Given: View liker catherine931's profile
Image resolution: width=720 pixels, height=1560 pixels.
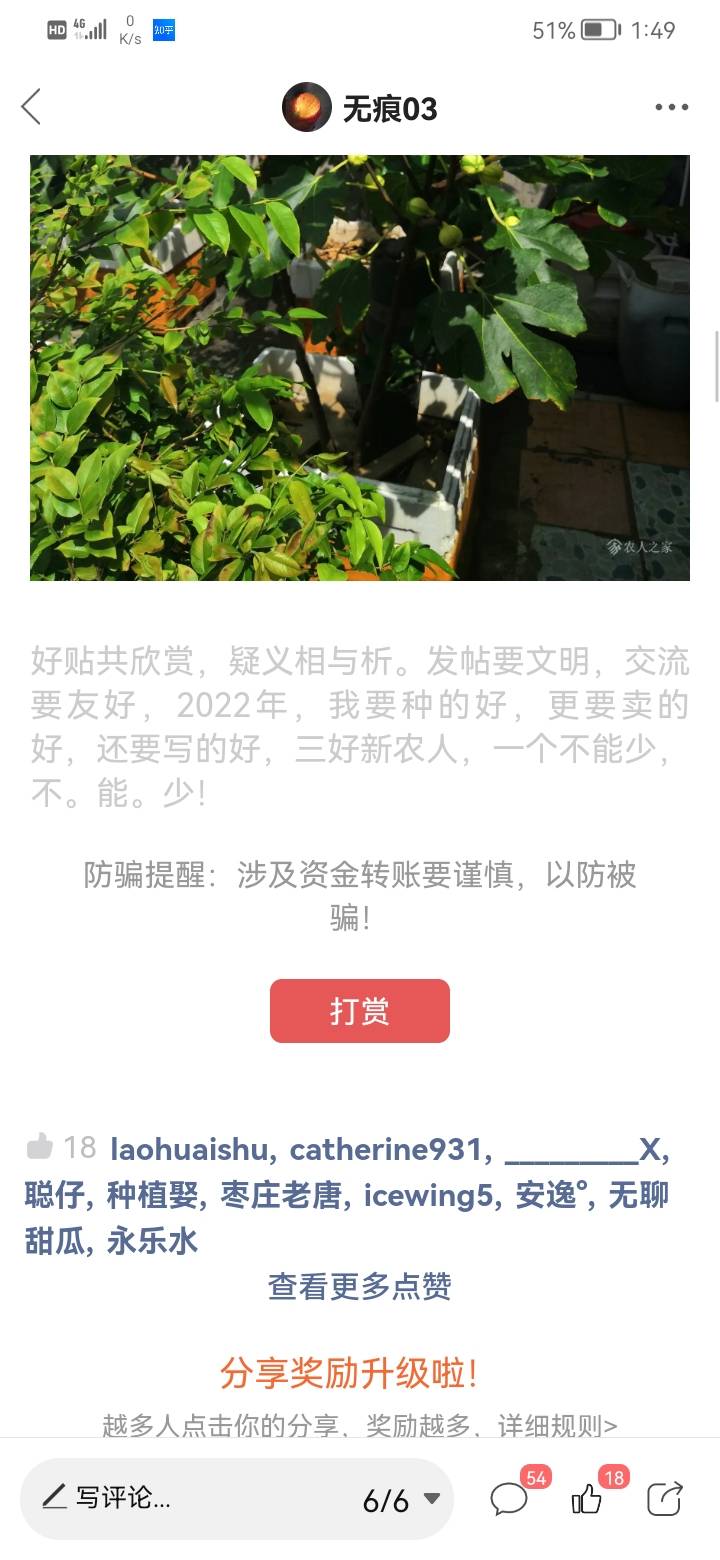Looking at the screenshot, I should [x=386, y=1150].
